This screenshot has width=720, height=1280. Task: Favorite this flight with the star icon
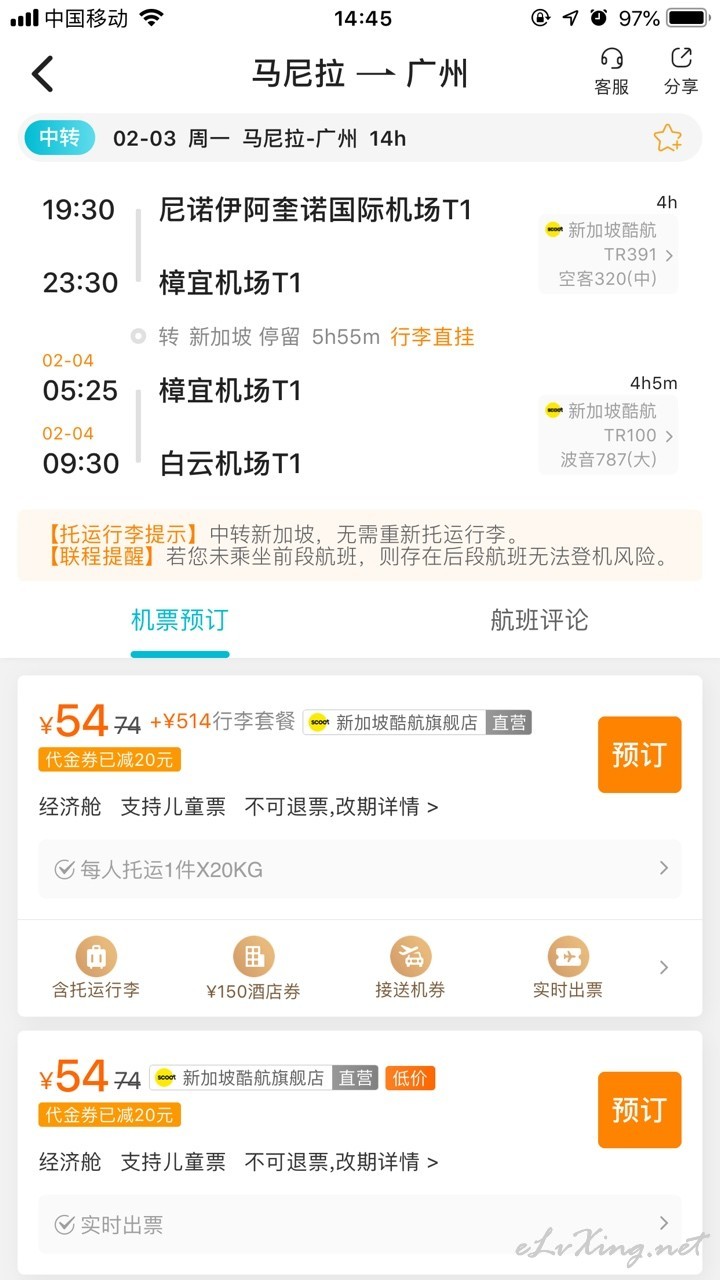pyautogui.click(x=668, y=138)
